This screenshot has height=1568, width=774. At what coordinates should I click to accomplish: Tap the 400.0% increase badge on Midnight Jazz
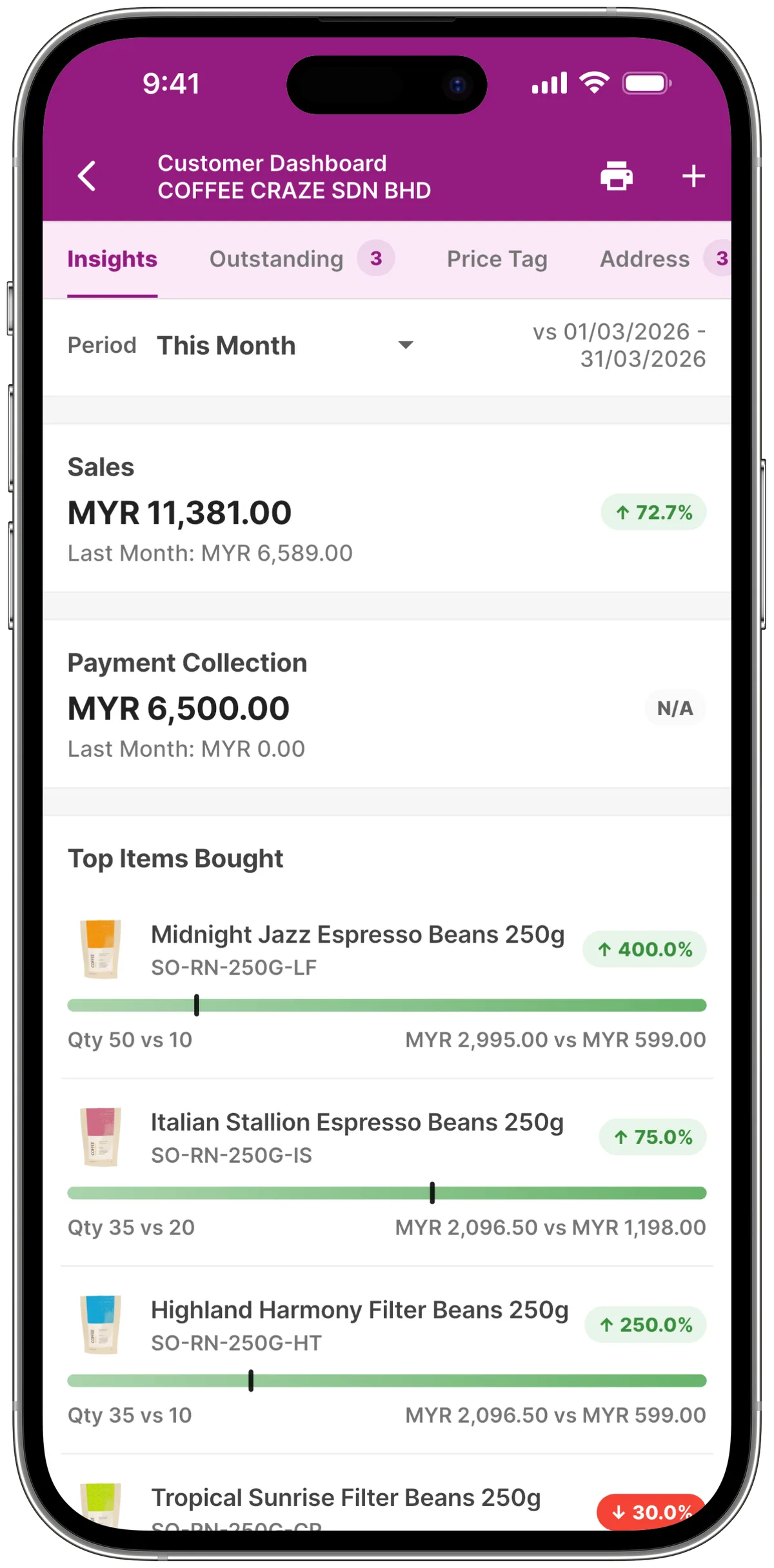pyautogui.click(x=644, y=949)
